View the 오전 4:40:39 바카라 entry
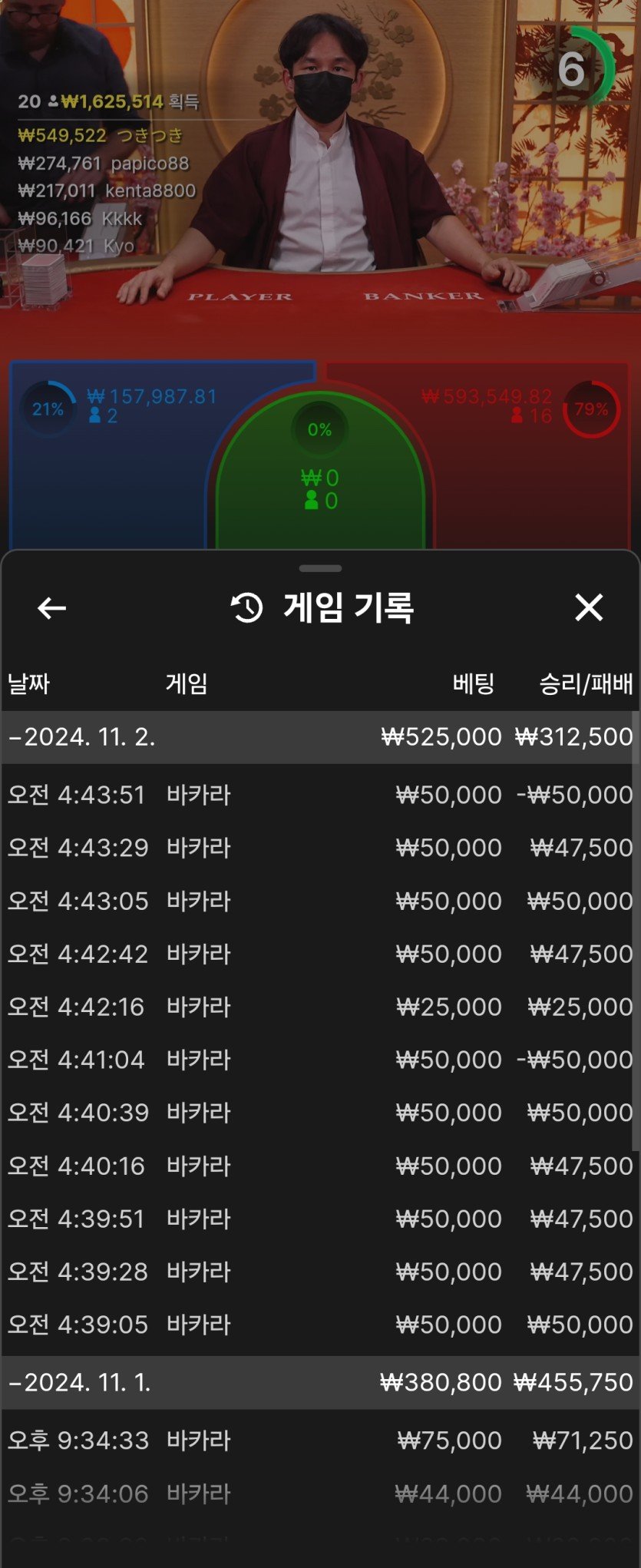 click(x=319, y=1113)
